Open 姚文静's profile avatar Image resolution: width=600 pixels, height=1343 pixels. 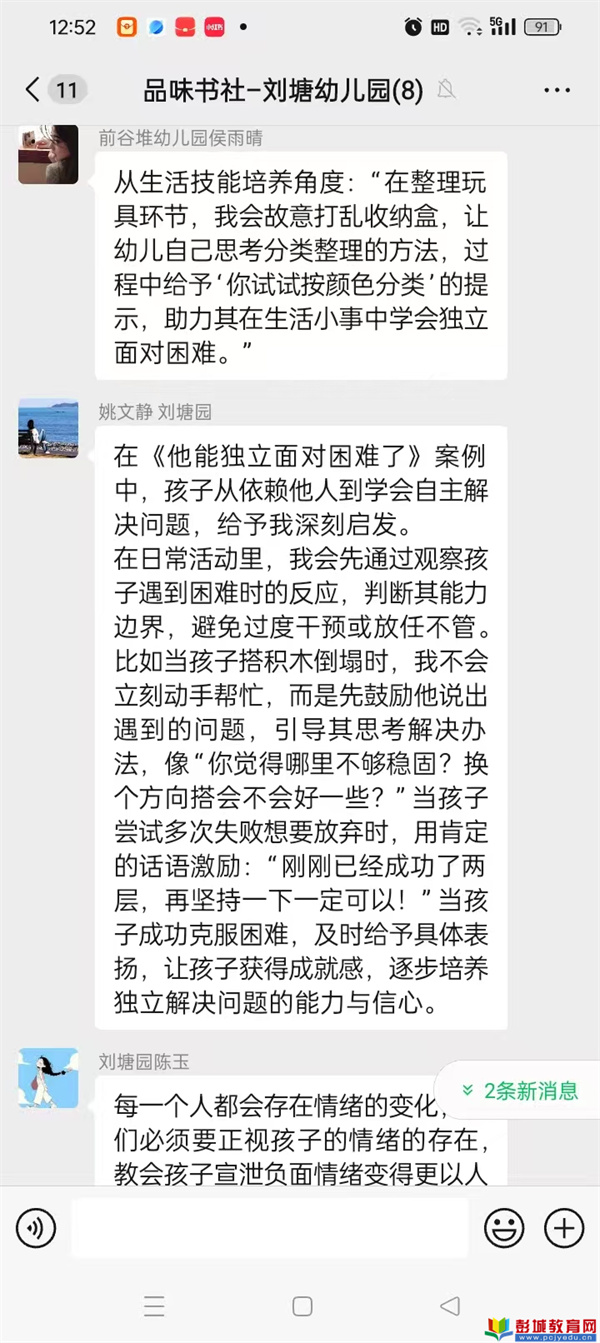(48, 428)
